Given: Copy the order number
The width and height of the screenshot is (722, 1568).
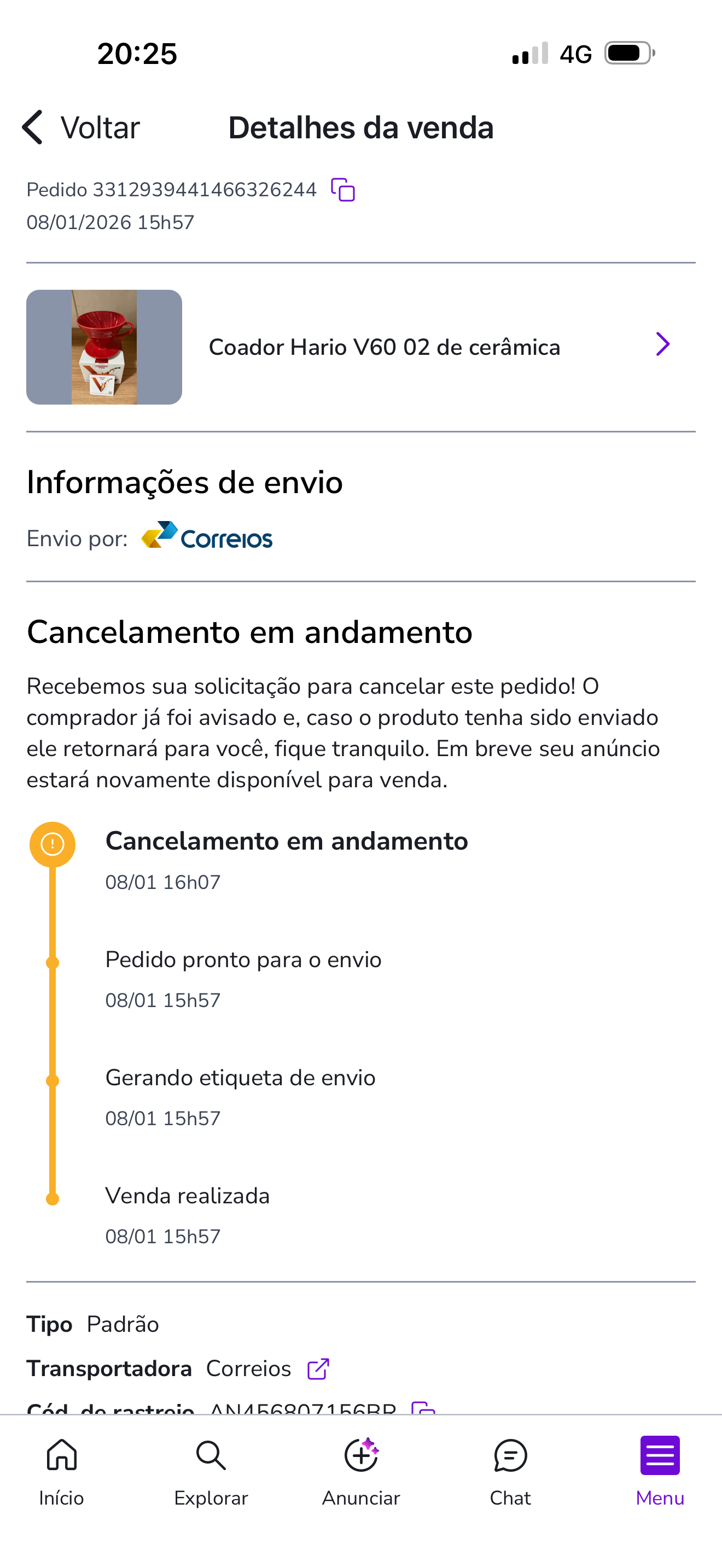Looking at the screenshot, I should pos(343,190).
